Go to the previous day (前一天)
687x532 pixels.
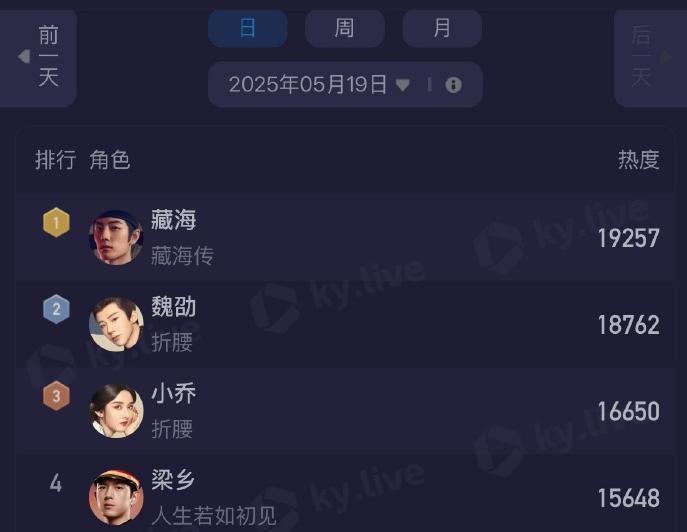click(x=40, y=56)
